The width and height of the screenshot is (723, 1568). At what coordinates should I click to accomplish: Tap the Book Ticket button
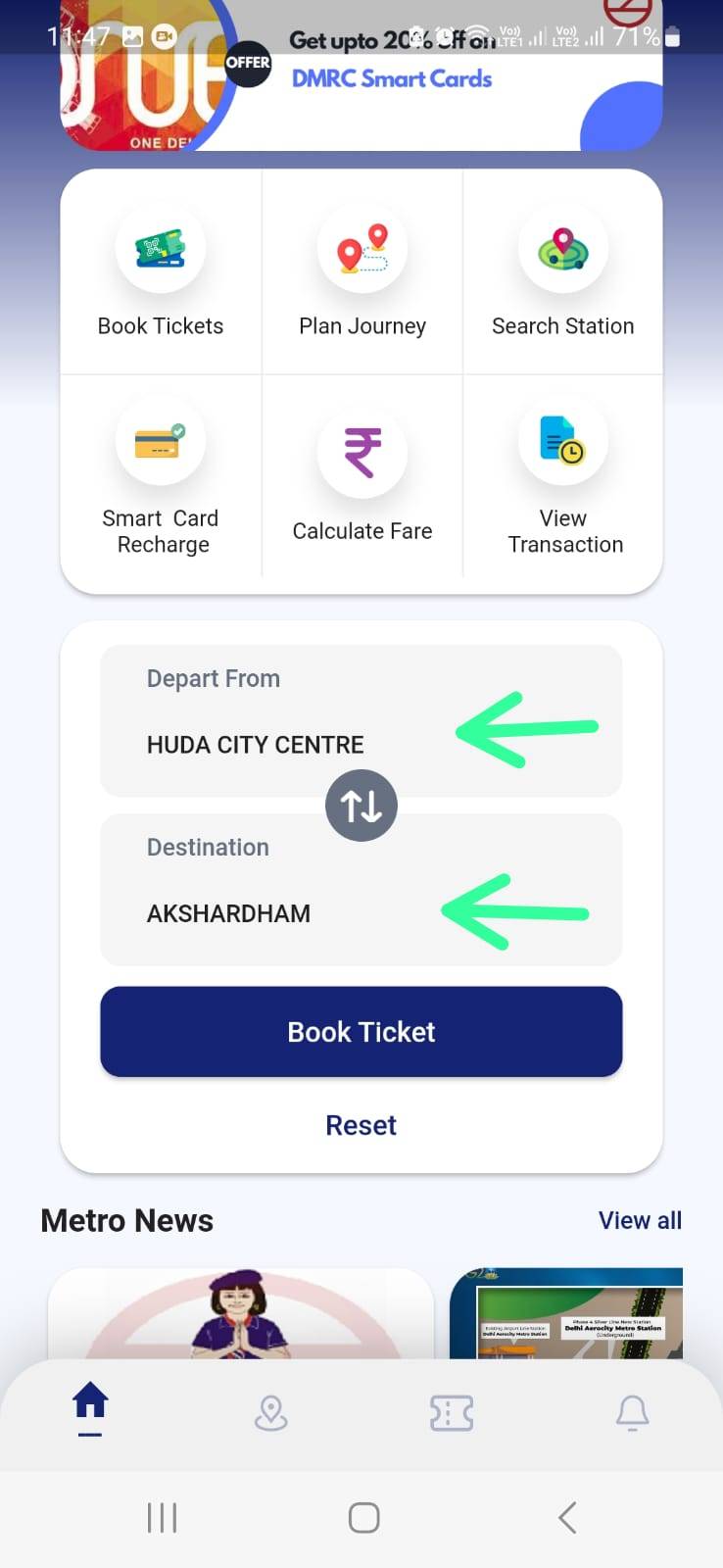(361, 1032)
